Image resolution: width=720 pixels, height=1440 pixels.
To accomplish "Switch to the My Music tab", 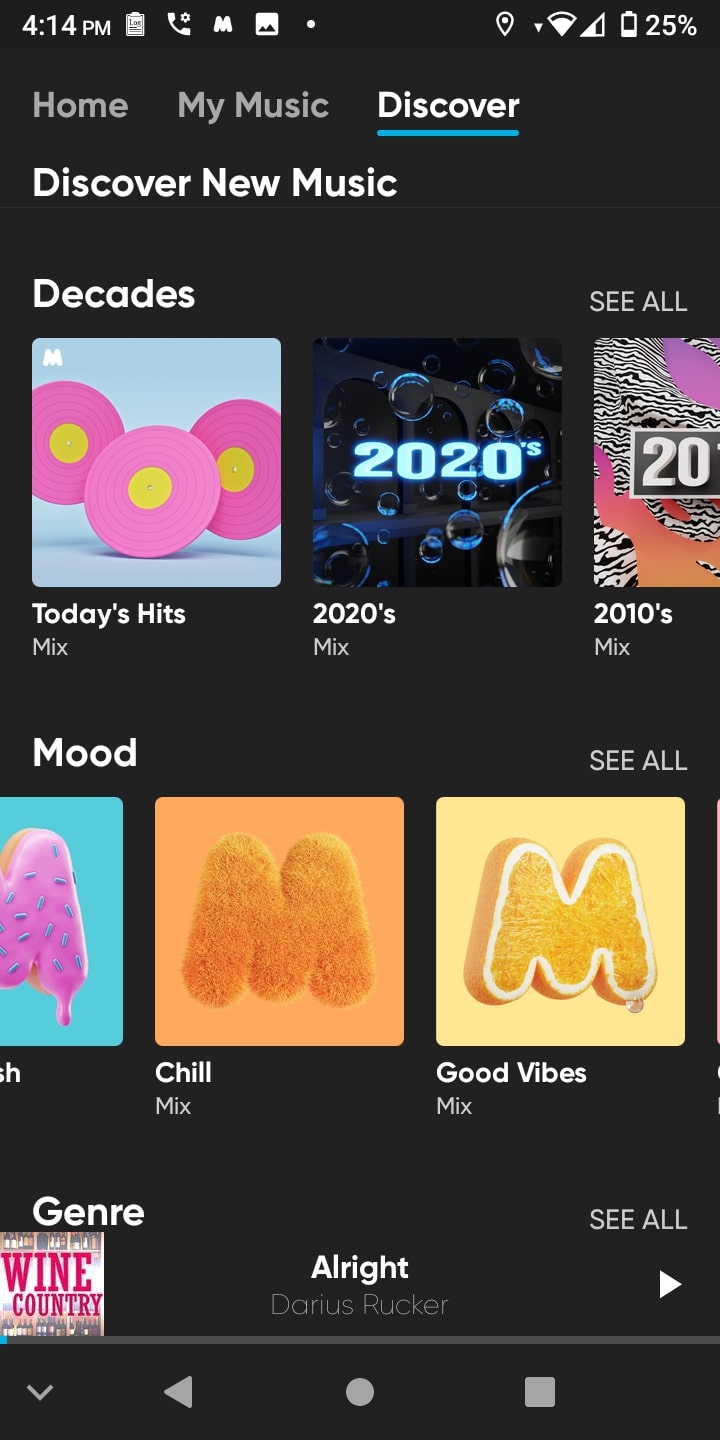I will 253,105.
